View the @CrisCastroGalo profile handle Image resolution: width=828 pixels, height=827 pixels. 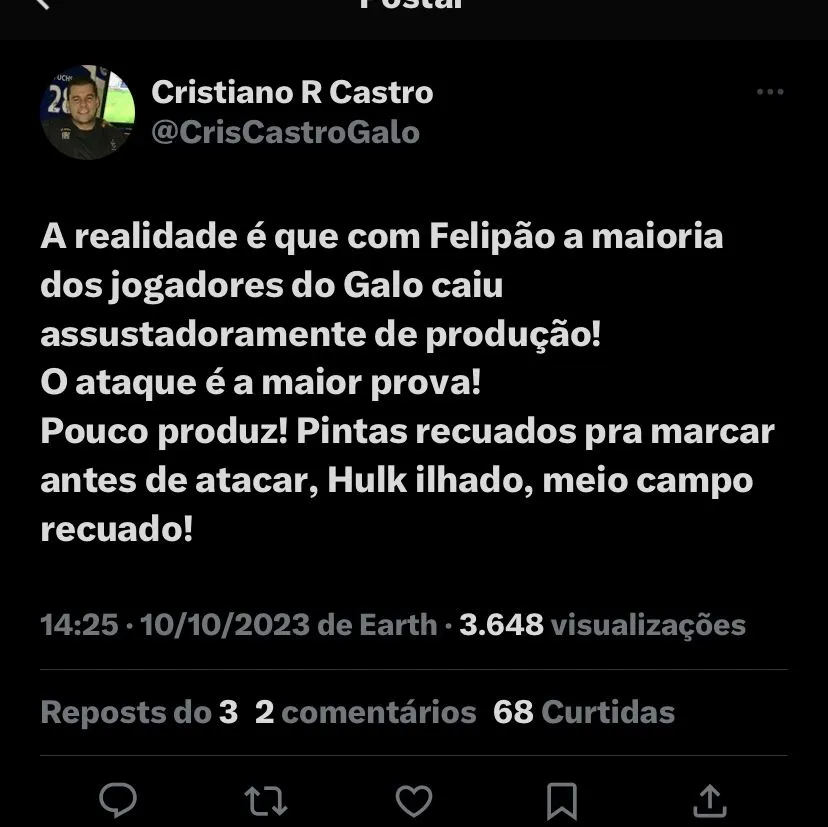pyautogui.click(x=285, y=132)
